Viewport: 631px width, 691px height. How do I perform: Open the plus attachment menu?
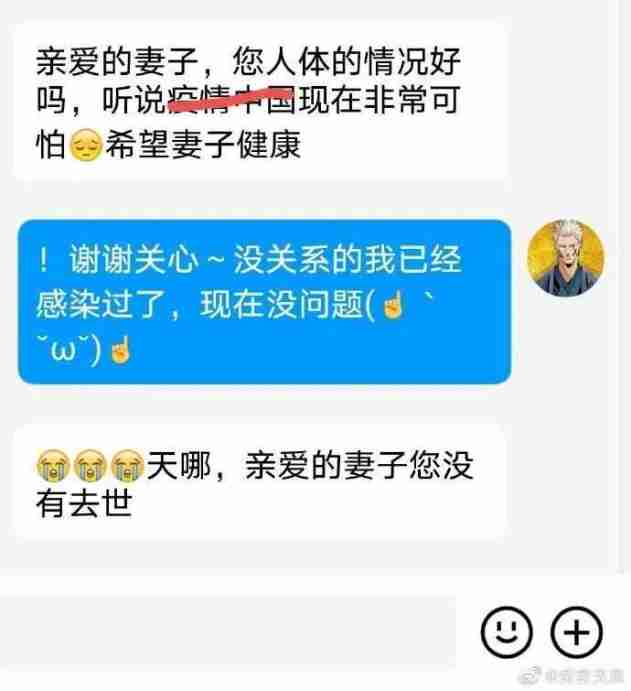click(x=577, y=630)
